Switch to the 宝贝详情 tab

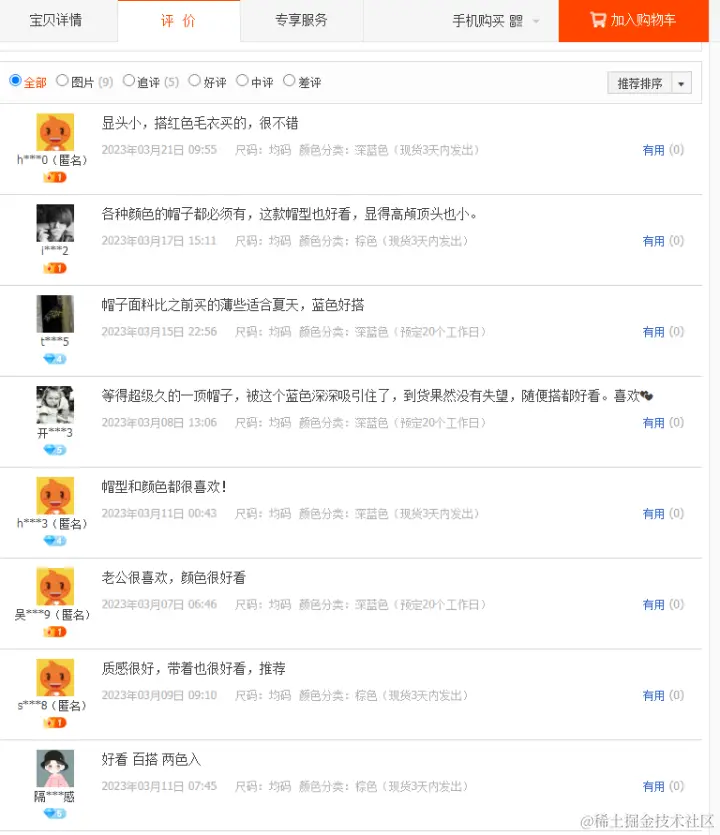[x=56, y=20]
